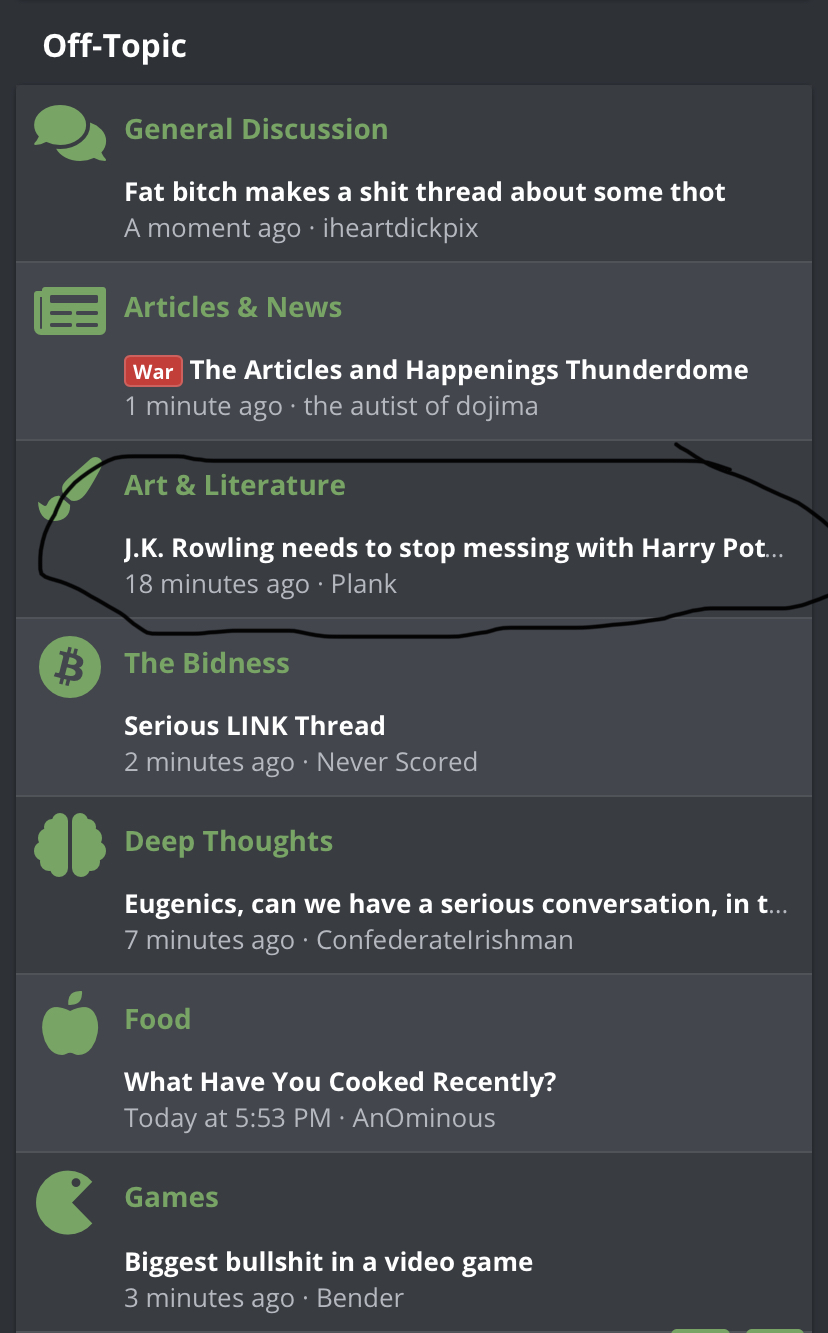Image resolution: width=828 pixels, height=1333 pixels.
Task: View Bender's user profile
Action: (360, 1299)
